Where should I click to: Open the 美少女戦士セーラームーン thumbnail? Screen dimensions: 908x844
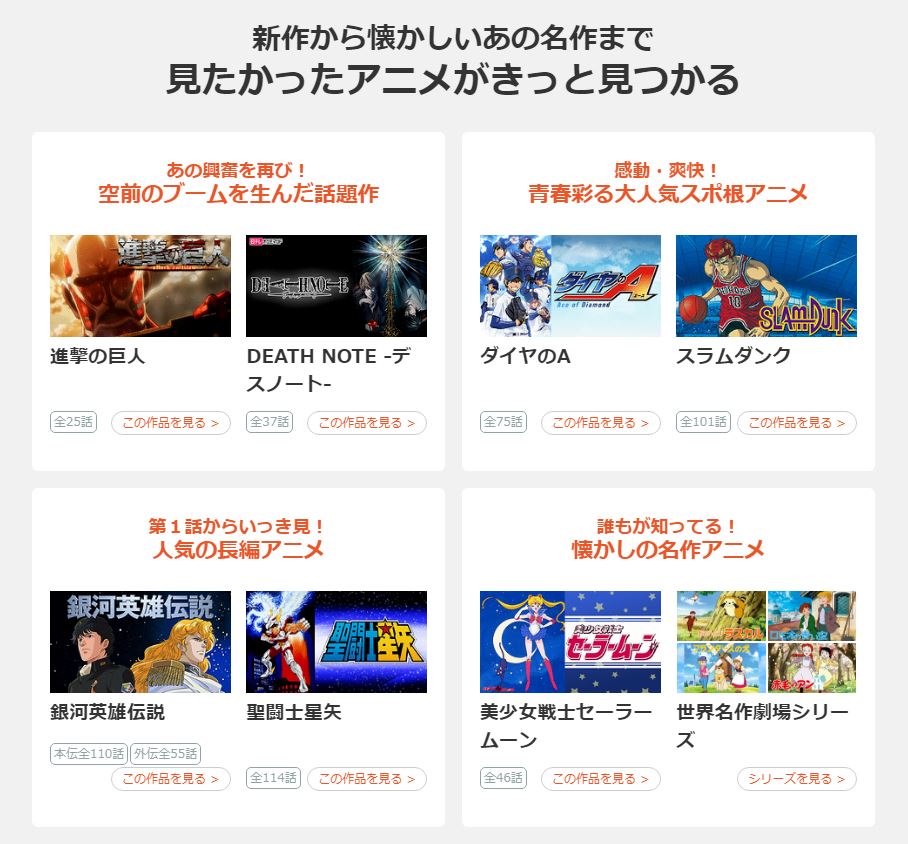pos(570,642)
